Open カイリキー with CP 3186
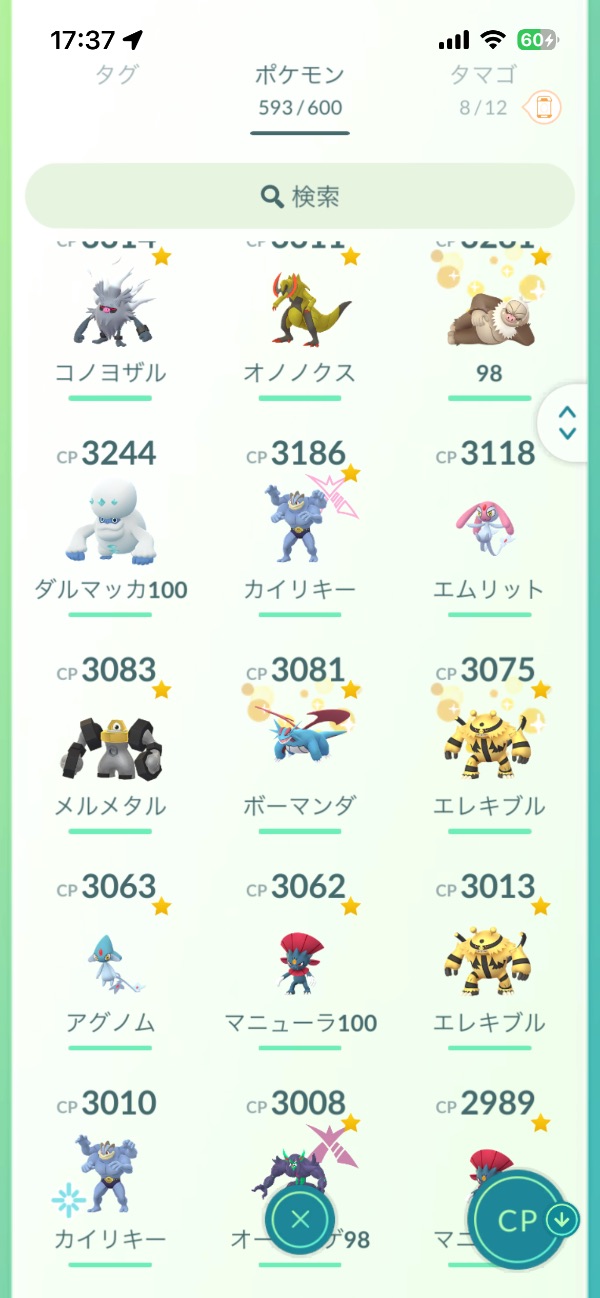The height and width of the screenshot is (1298, 600). (x=300, y=525)
